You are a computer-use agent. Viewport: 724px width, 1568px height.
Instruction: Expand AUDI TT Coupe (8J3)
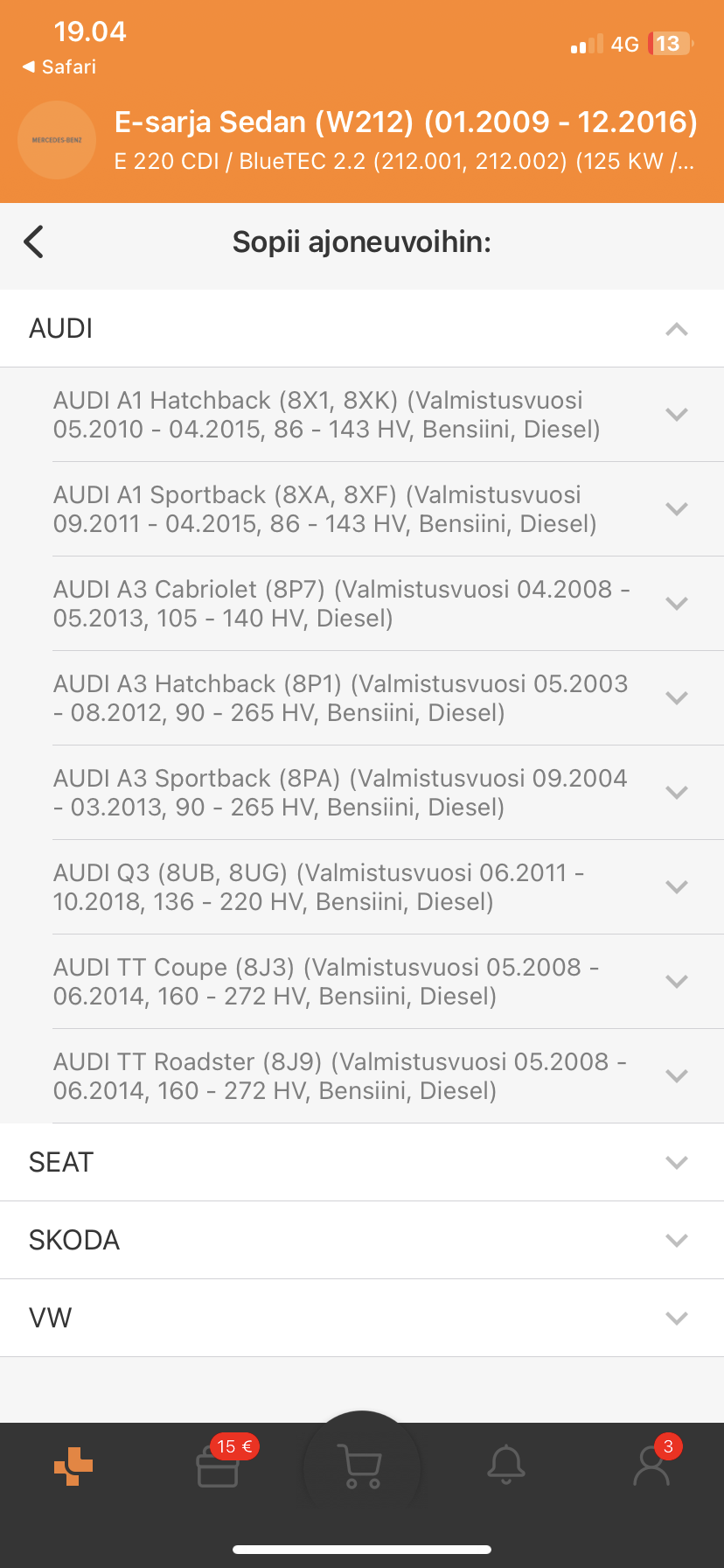point(676,982)
